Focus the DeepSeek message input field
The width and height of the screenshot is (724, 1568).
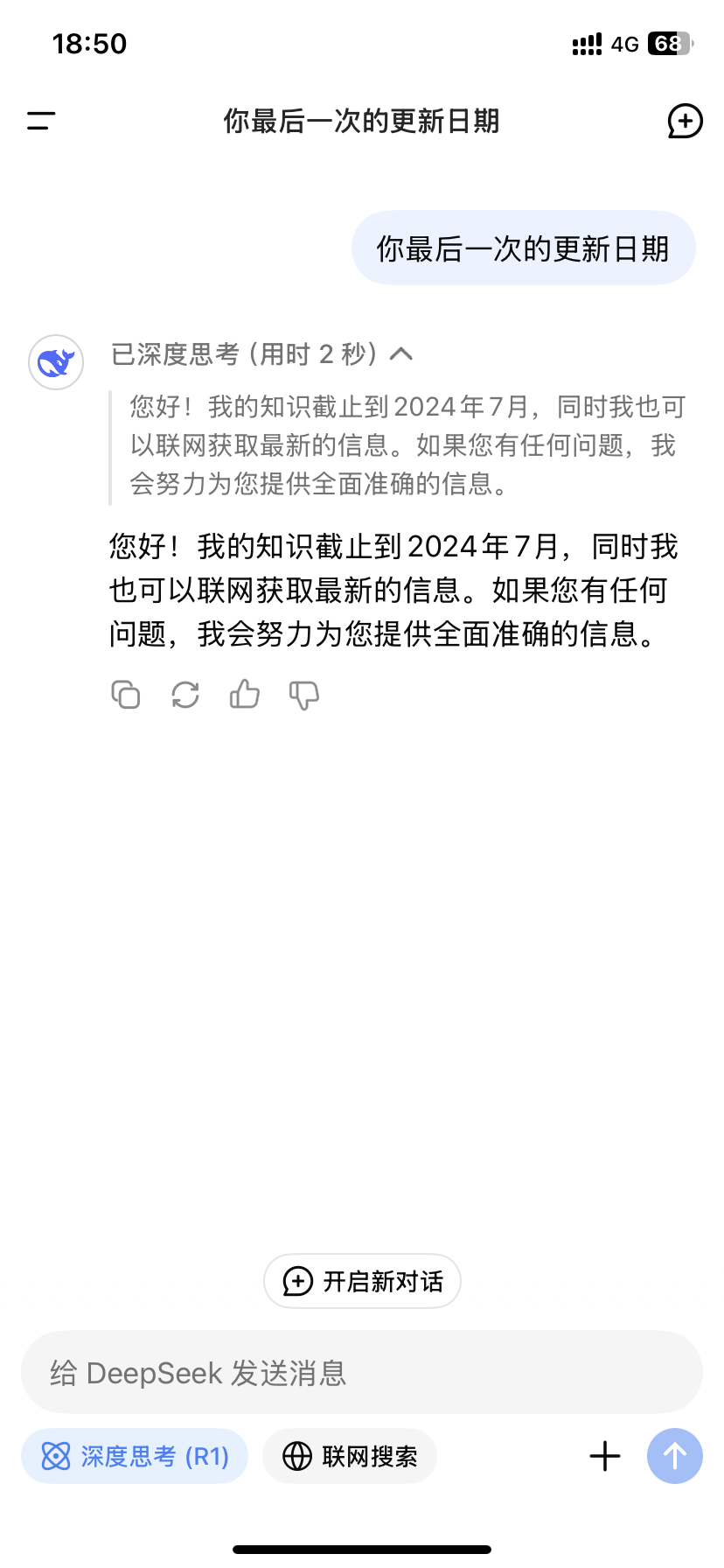362,1372
